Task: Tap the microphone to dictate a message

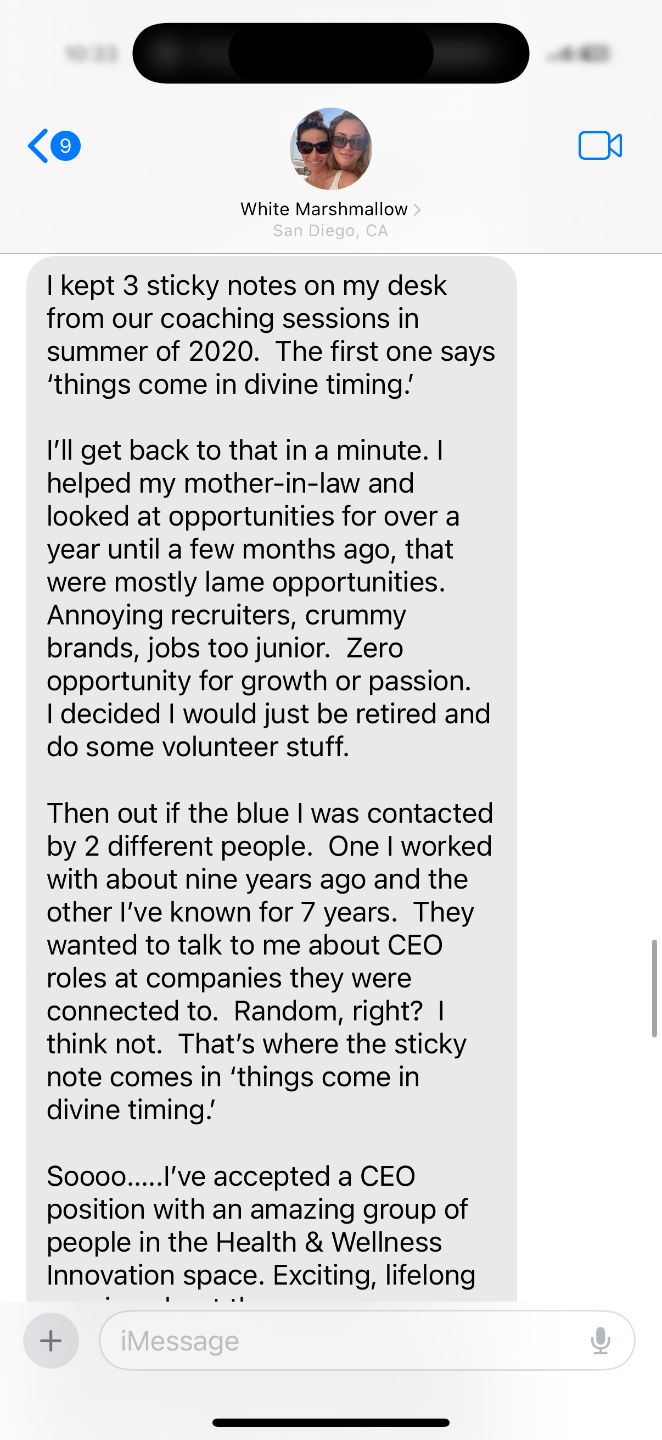Action: [x=600, y=1340]
